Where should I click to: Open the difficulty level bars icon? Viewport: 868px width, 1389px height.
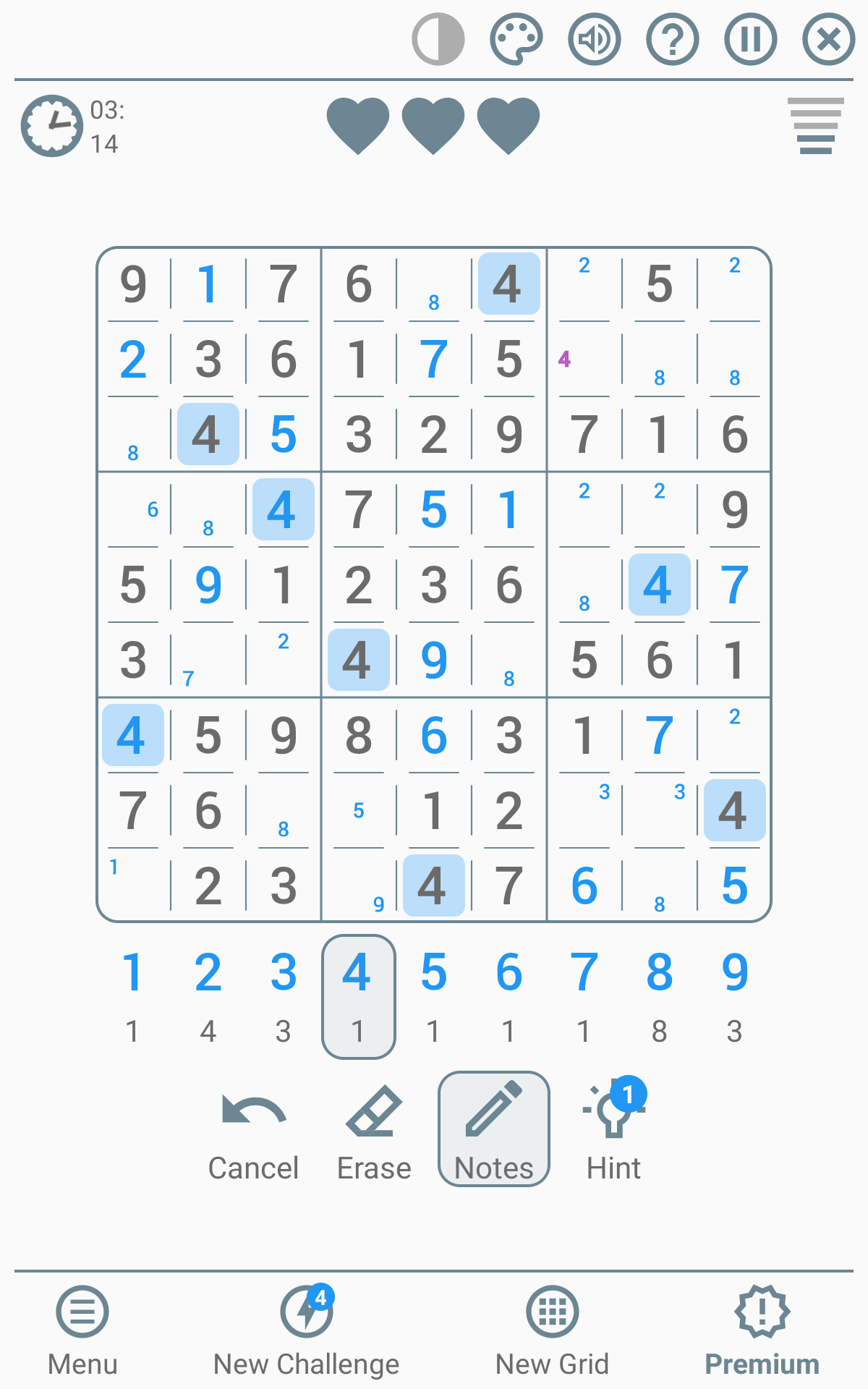pos(816,126)
